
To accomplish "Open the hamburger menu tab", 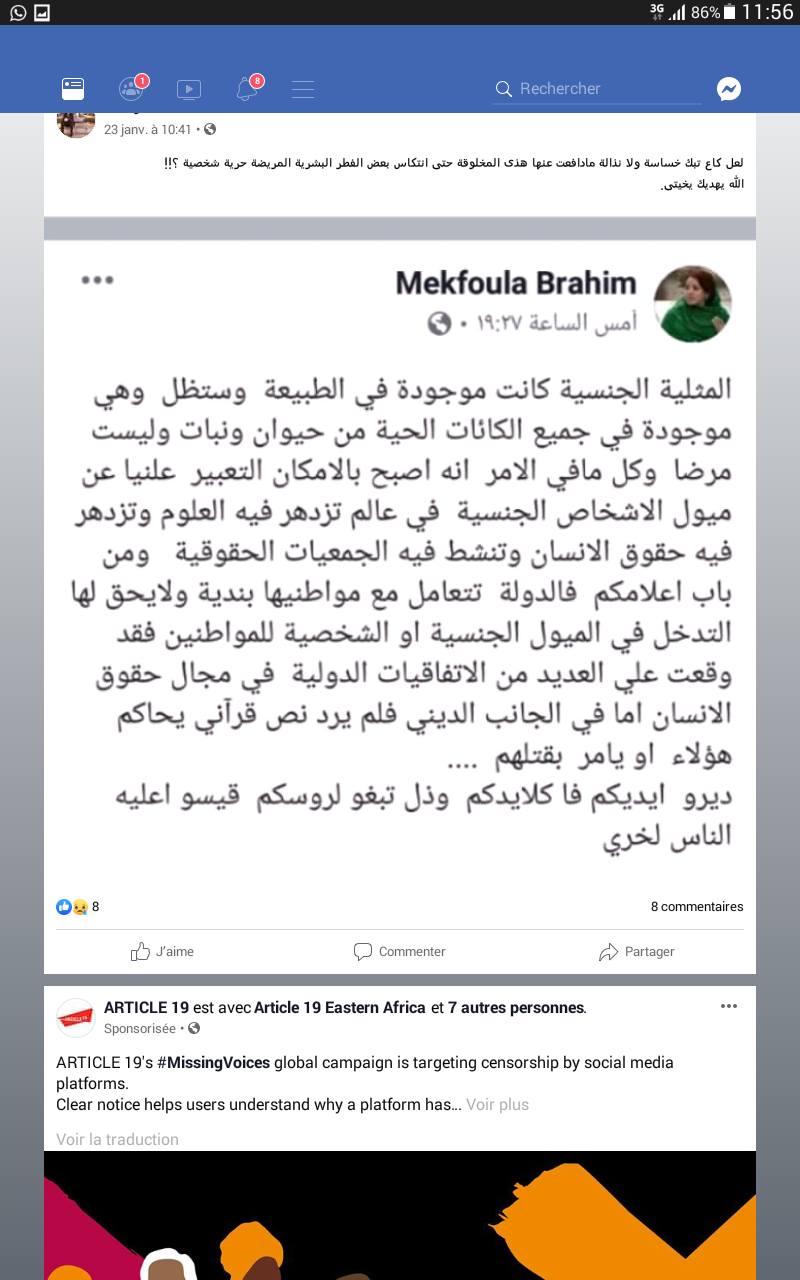I will pos(303,89).
